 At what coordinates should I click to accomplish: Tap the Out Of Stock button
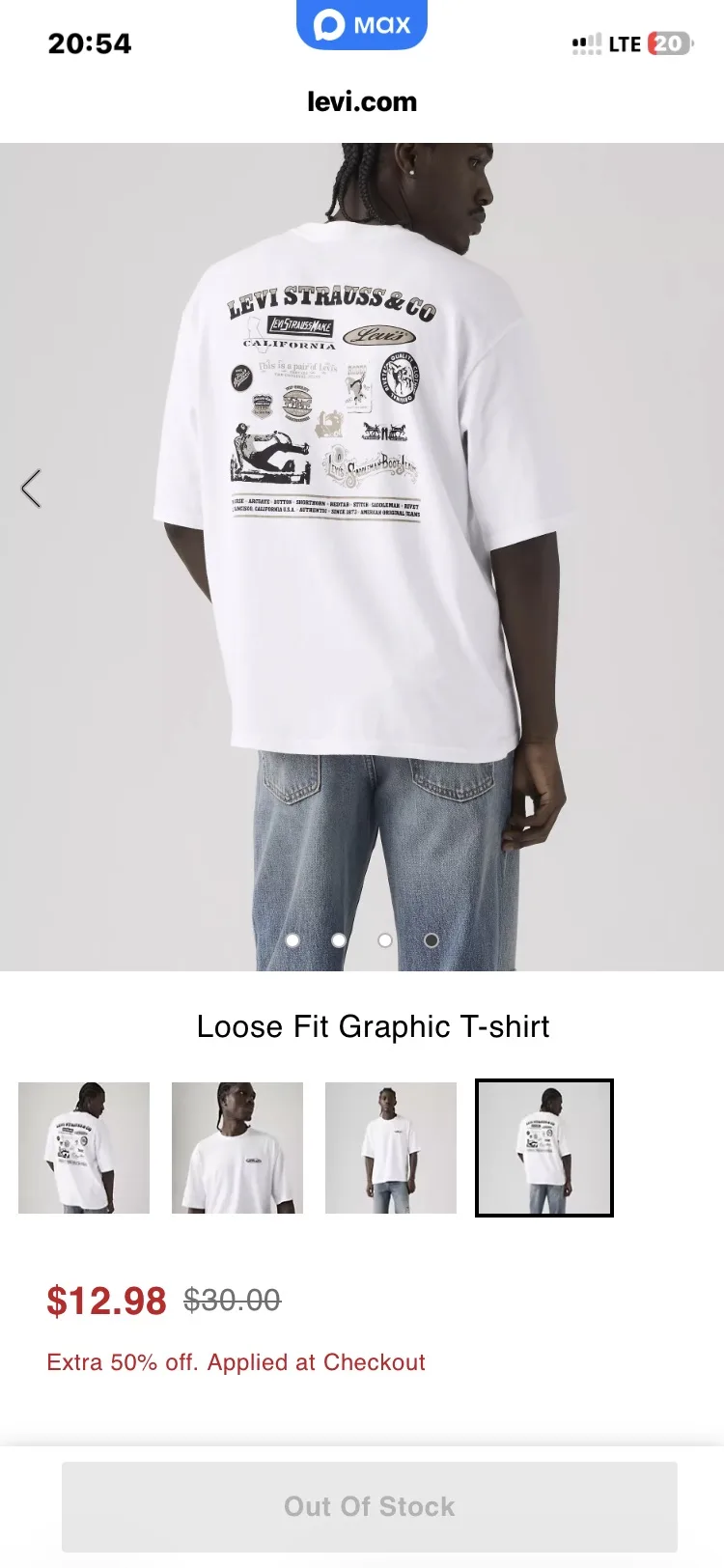[370, 1506]
